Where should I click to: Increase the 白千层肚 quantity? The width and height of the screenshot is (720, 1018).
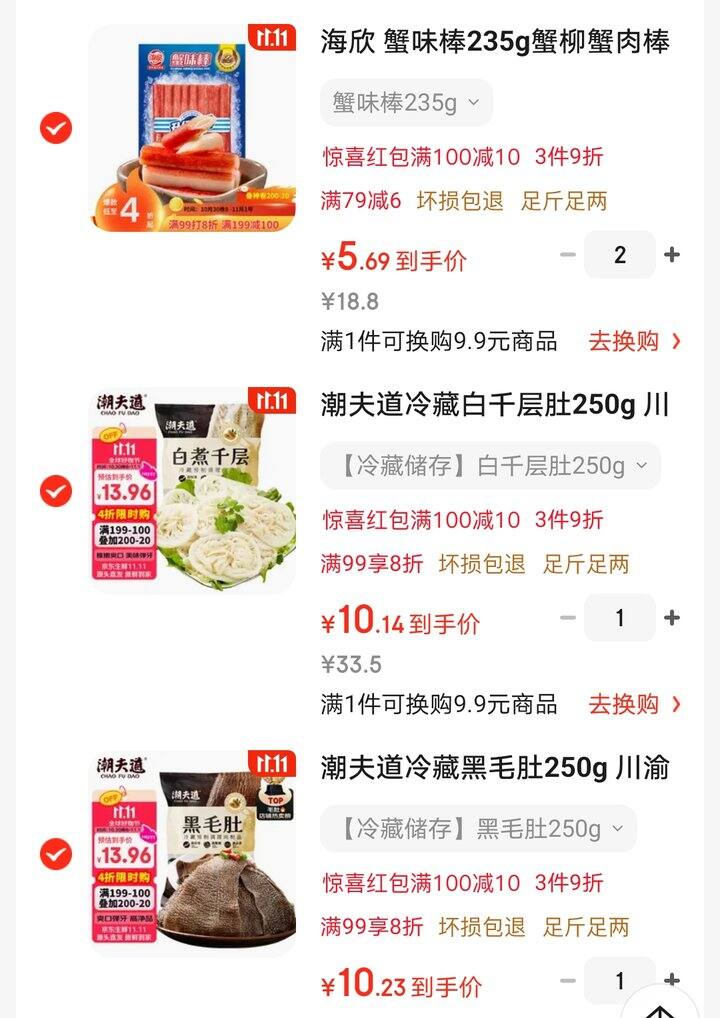pyautogui.click(x=672, y=618)
